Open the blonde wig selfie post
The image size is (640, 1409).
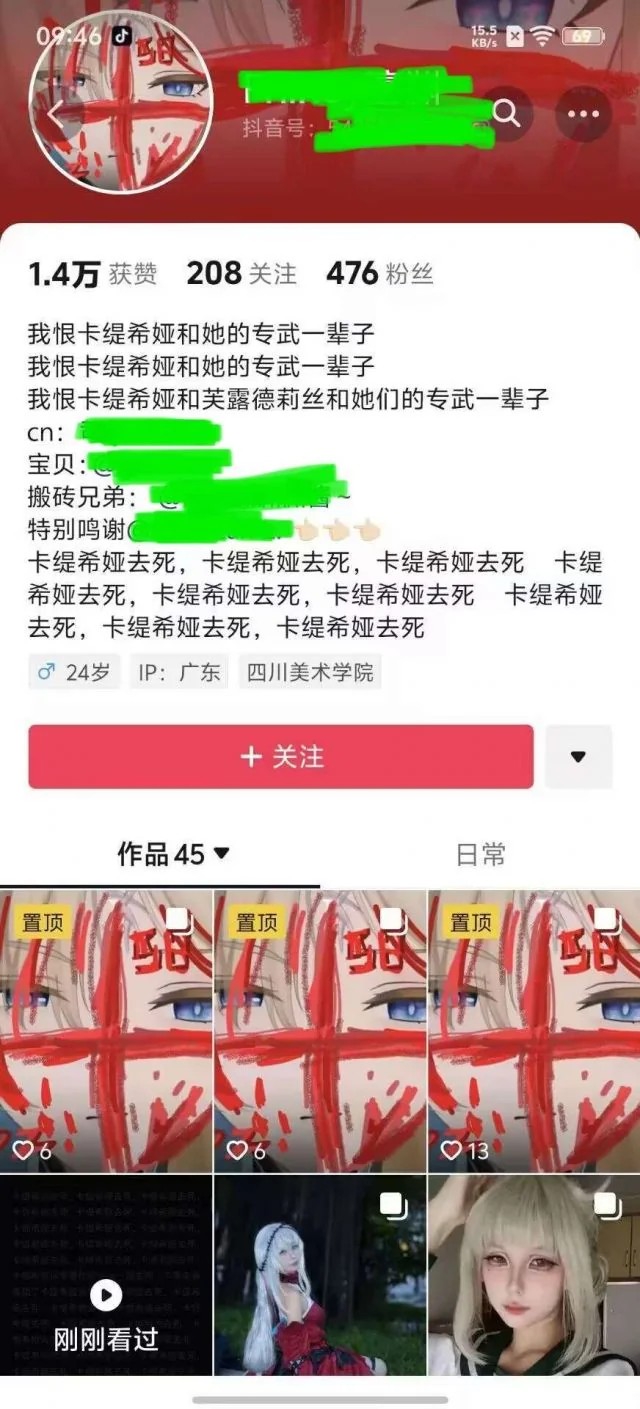point(534,1275)
